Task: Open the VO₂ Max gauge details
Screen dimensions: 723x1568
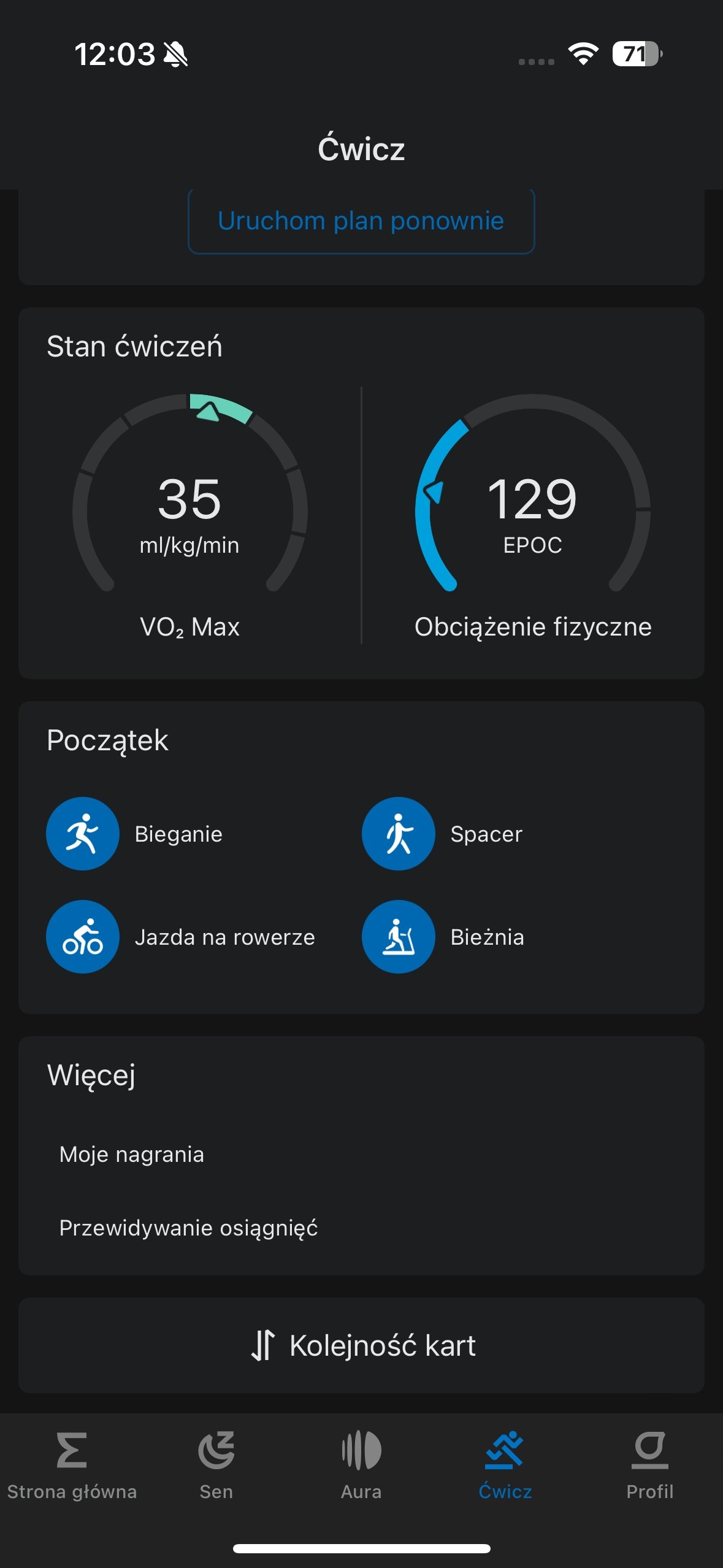Action: click(189, 509)
